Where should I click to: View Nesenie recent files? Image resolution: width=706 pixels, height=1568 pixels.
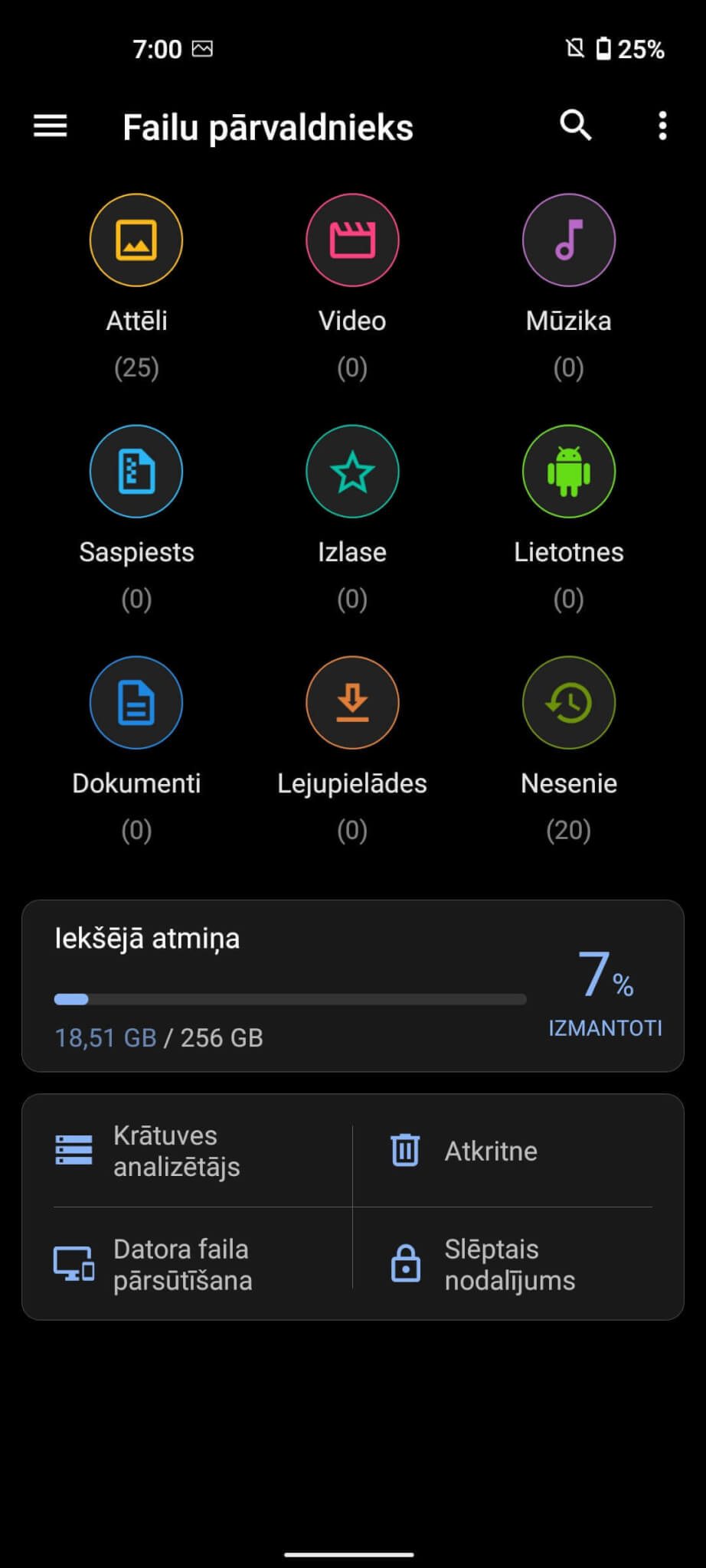click(x=568, y=703)
